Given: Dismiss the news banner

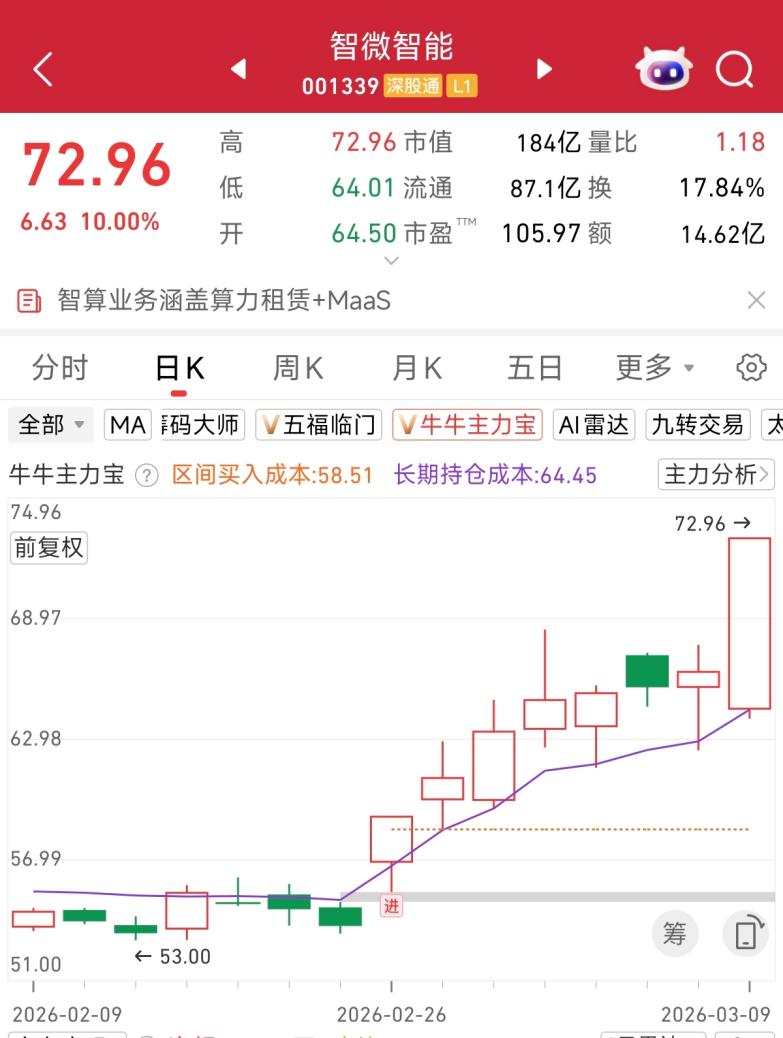Looking at the screenshot, I should click(757, 300).
